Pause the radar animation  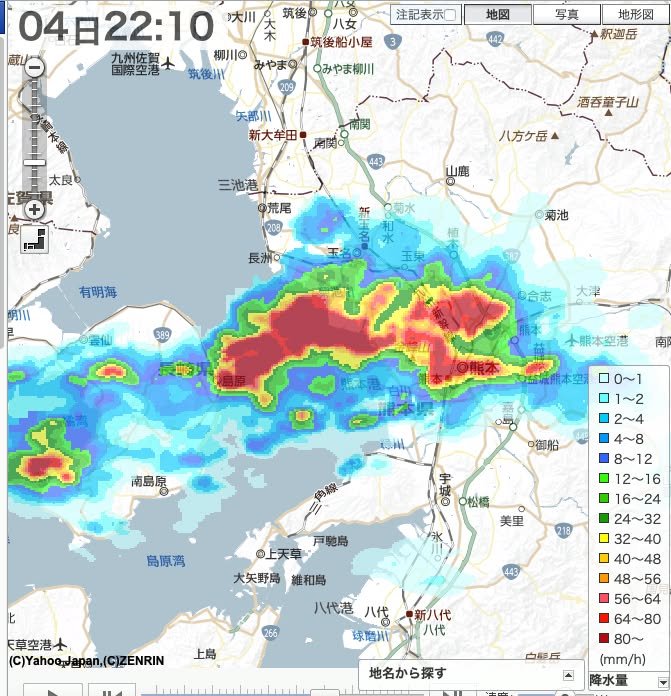coord(112,691)
